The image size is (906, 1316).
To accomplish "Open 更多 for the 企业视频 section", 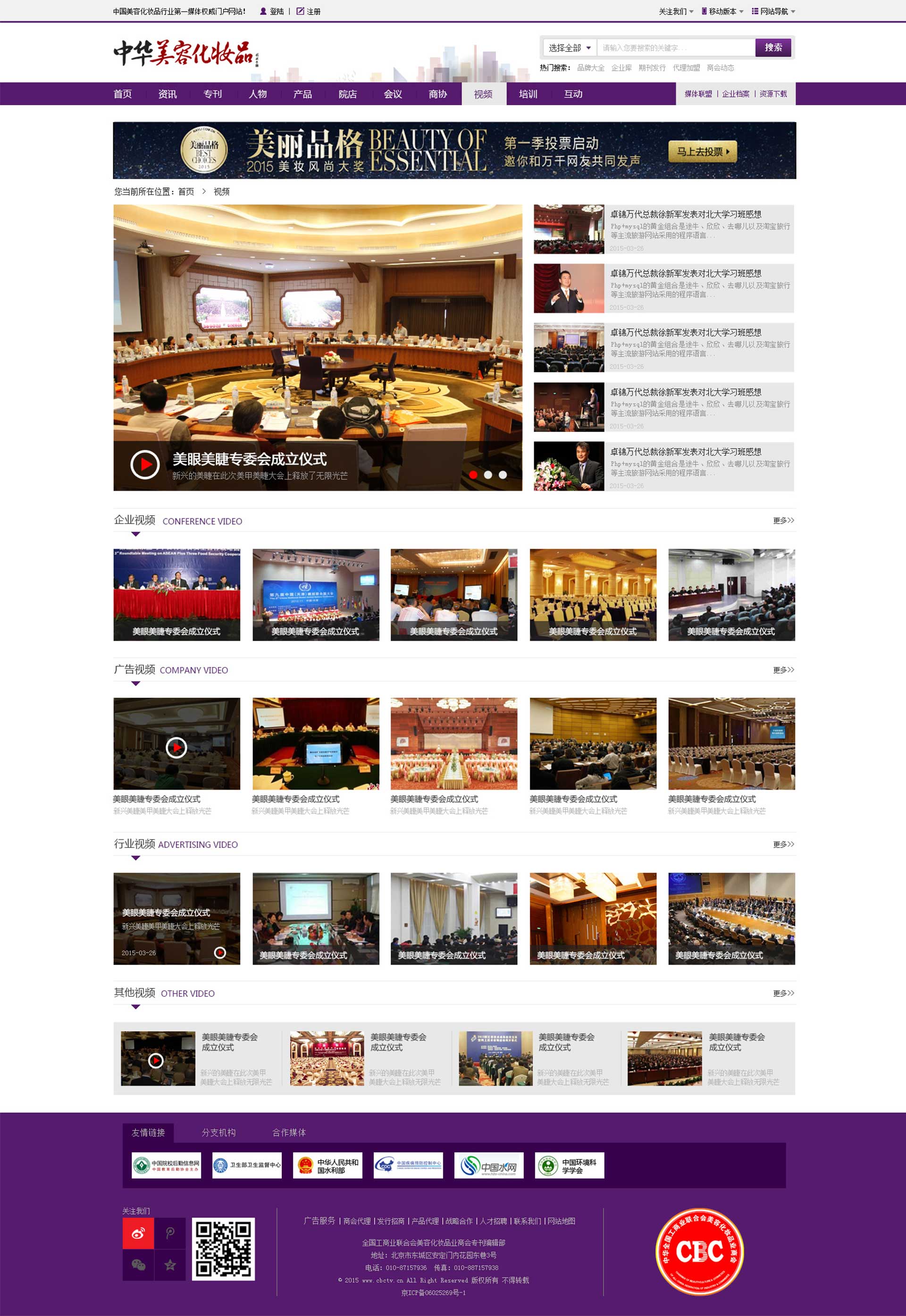I will tap(783, 521).
